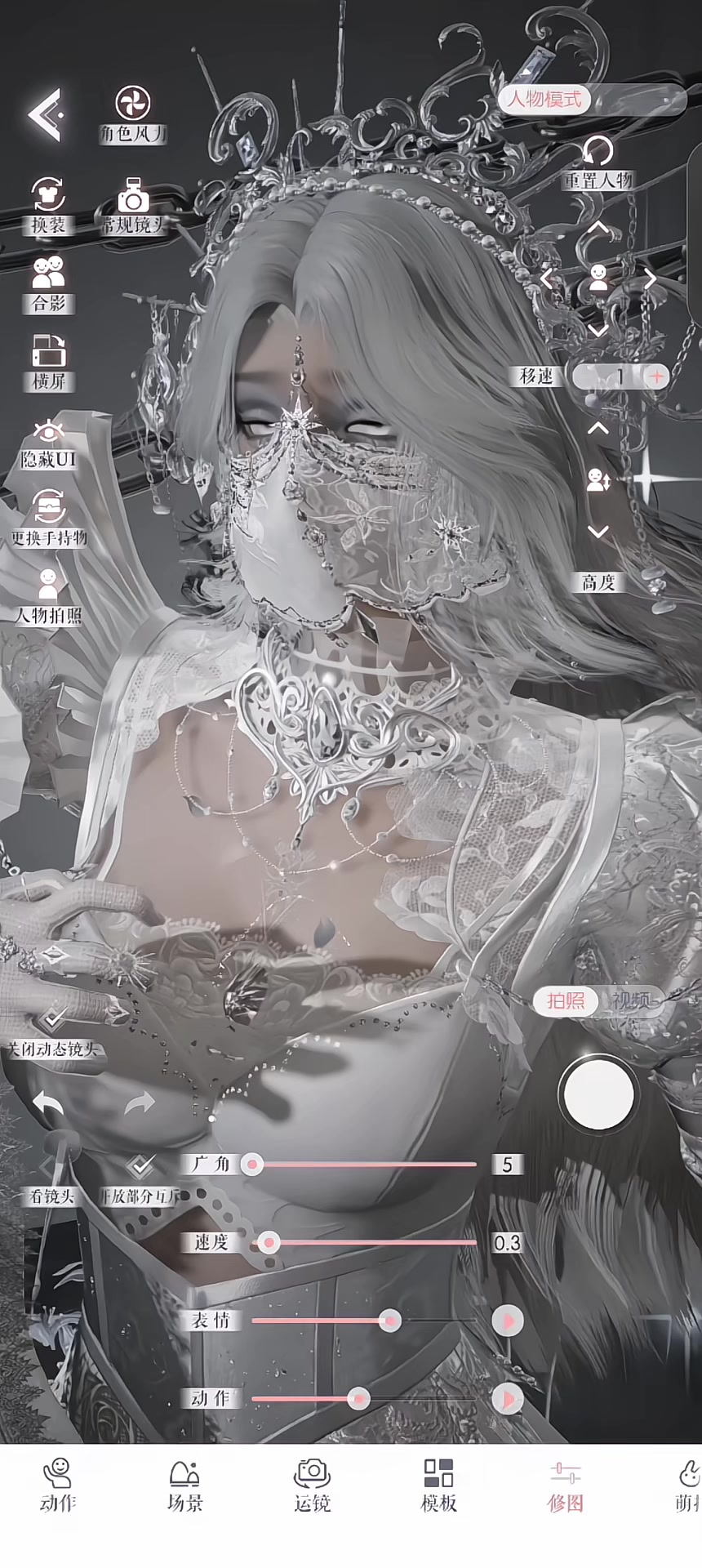Open the 换装 outfit change option
The height and width of the screenshot is (1568, 702).
coord(48,205)
